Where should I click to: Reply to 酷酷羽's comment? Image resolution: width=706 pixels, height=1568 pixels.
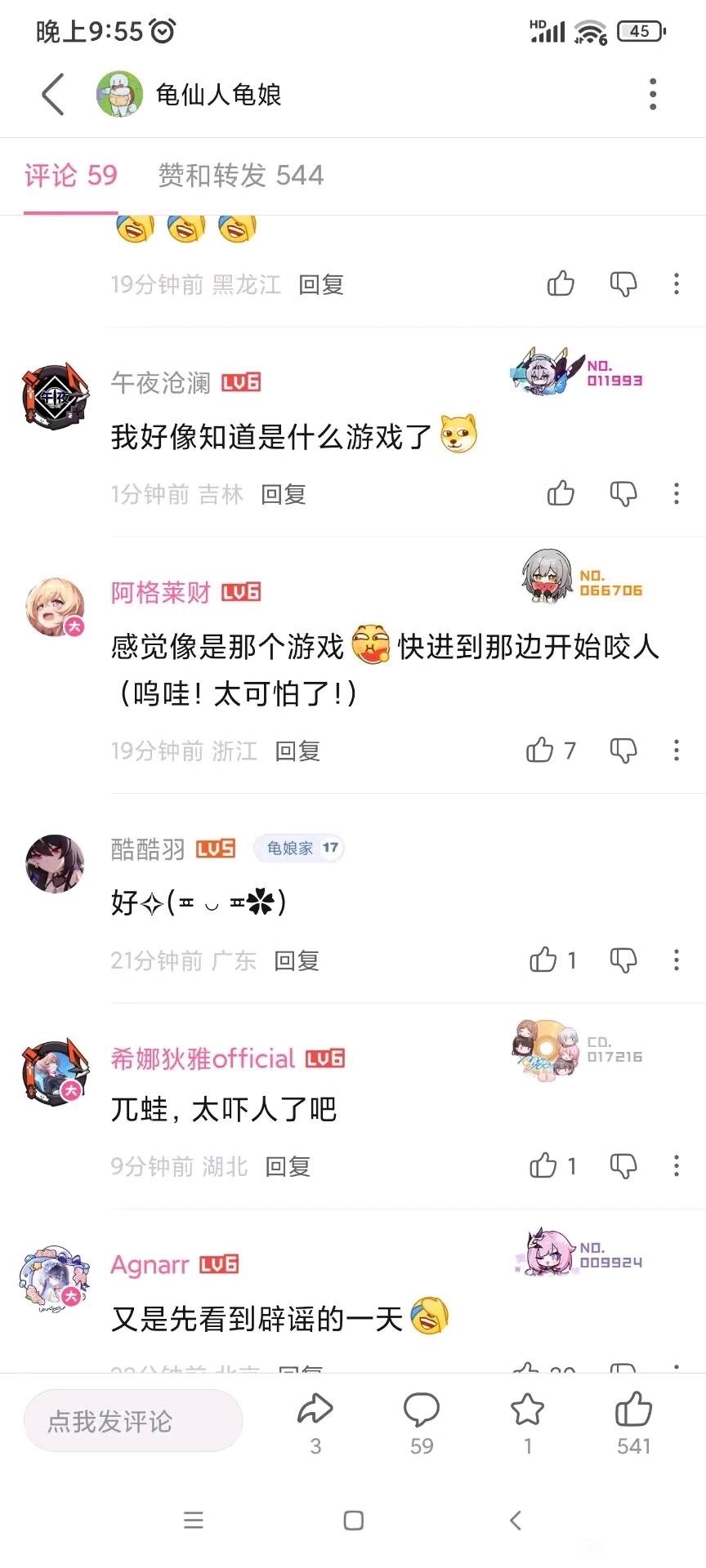coord(296,960)
